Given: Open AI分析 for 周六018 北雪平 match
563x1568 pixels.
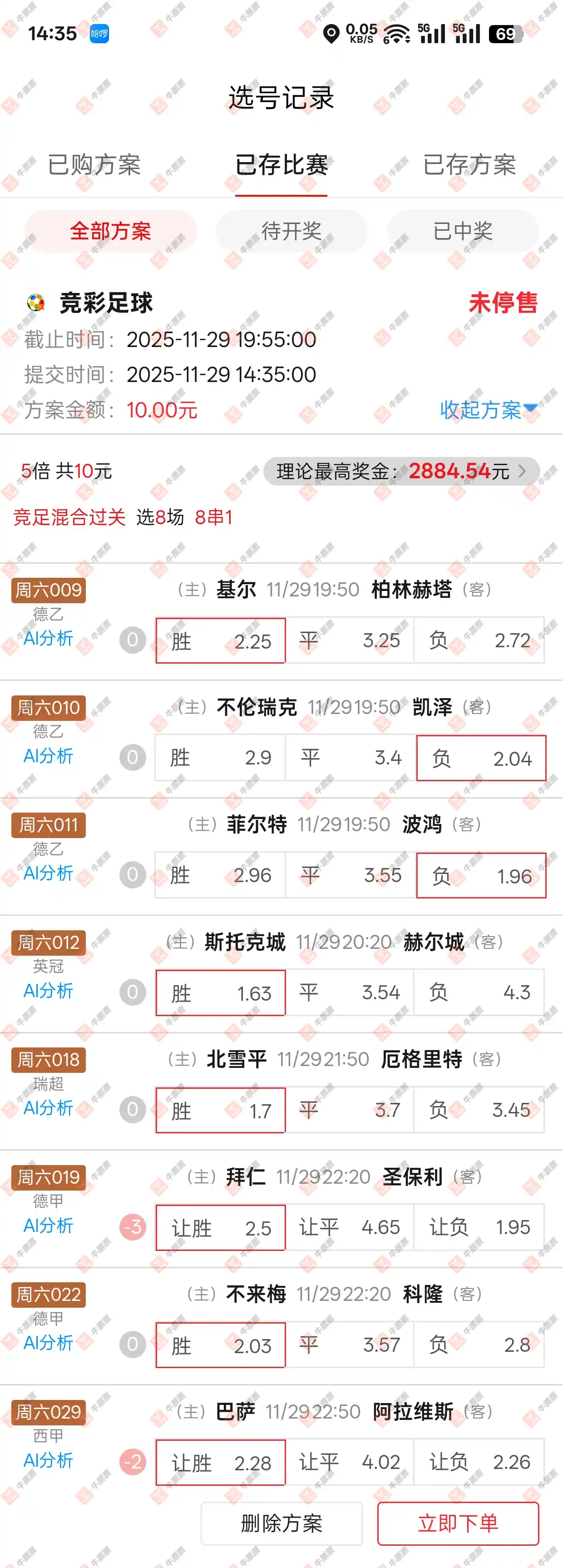Looking at the screenshot, I should [x=48, y=1108].
